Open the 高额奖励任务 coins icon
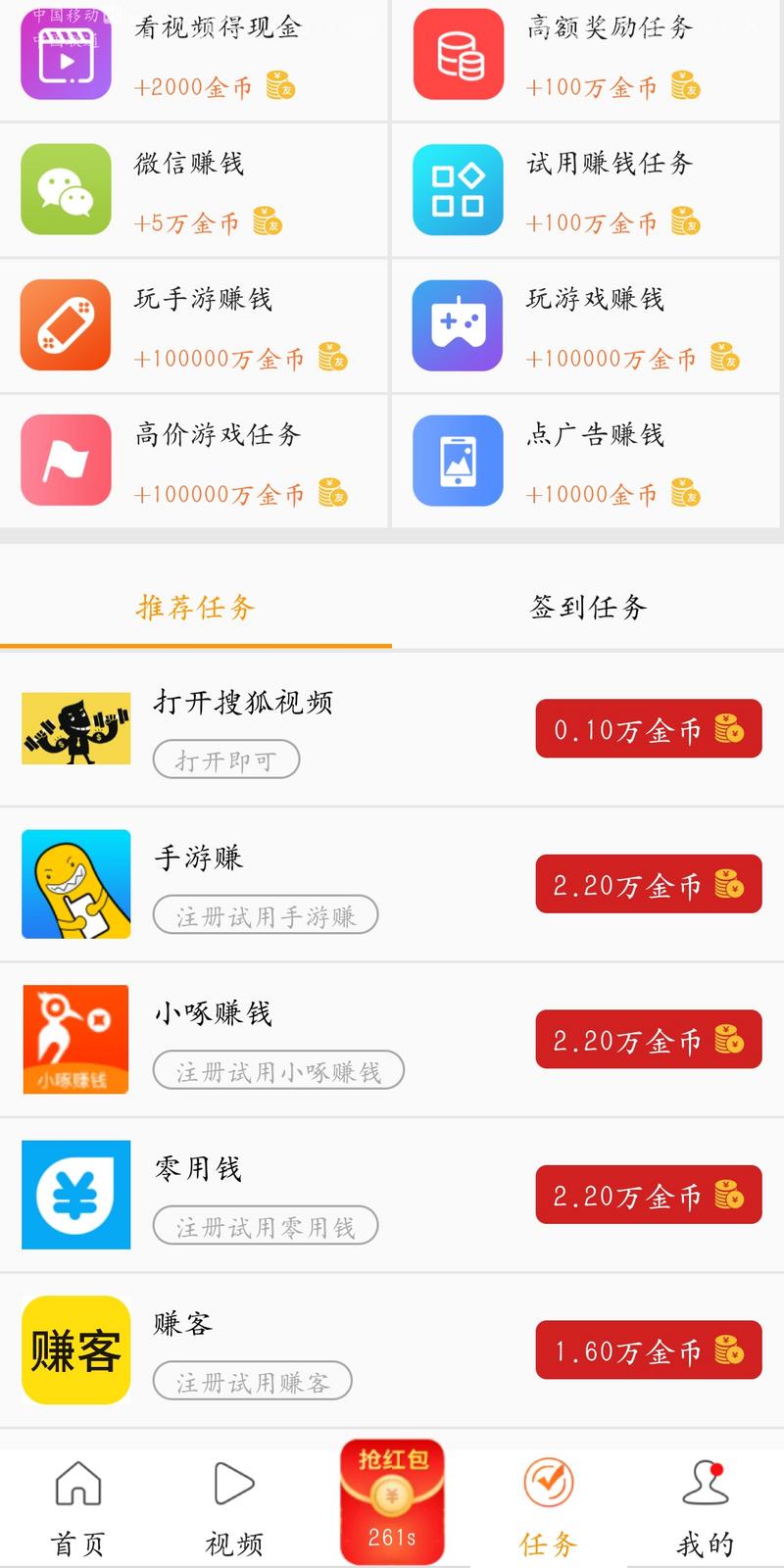This screenshot has width=784, height=1568. point(457,54)
